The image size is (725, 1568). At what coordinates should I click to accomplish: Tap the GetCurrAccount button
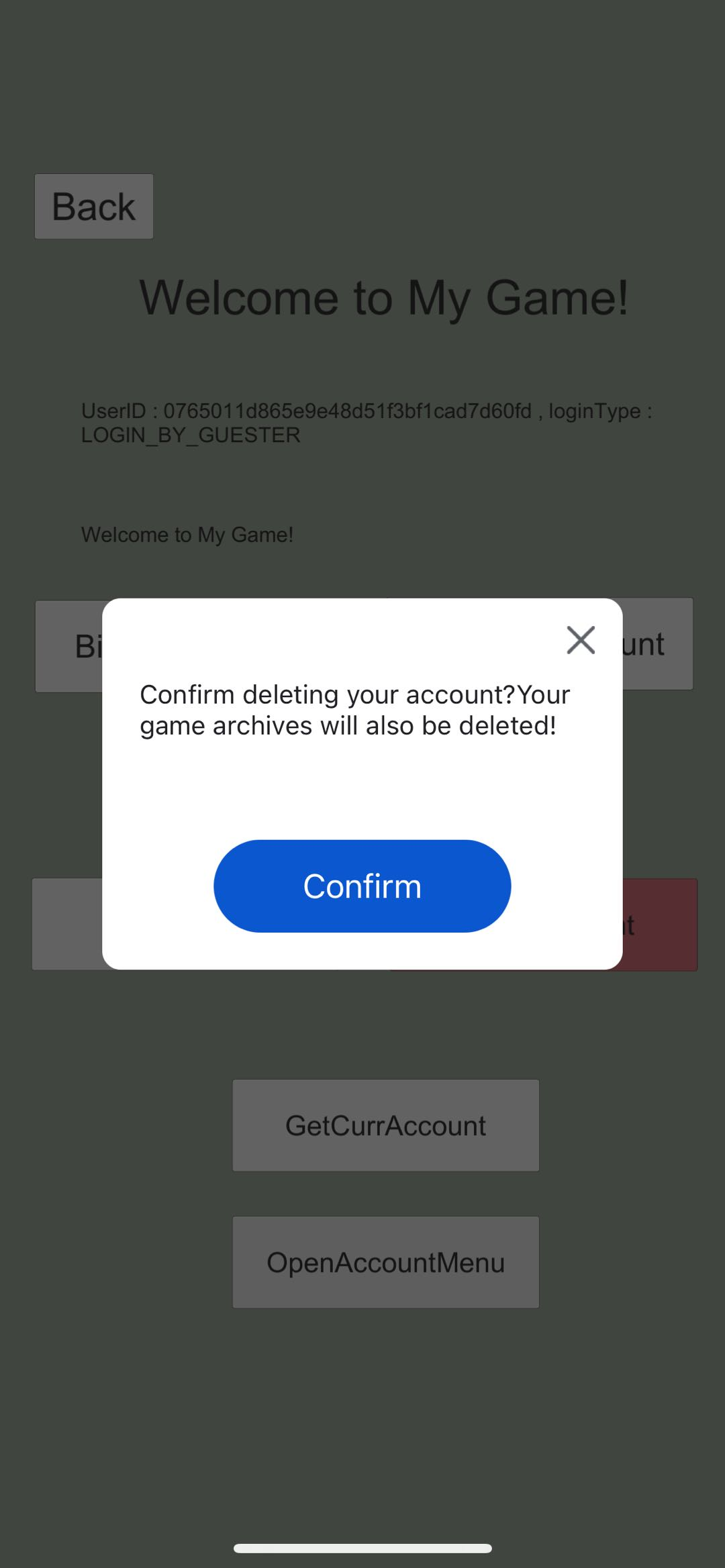point(386,1125)
